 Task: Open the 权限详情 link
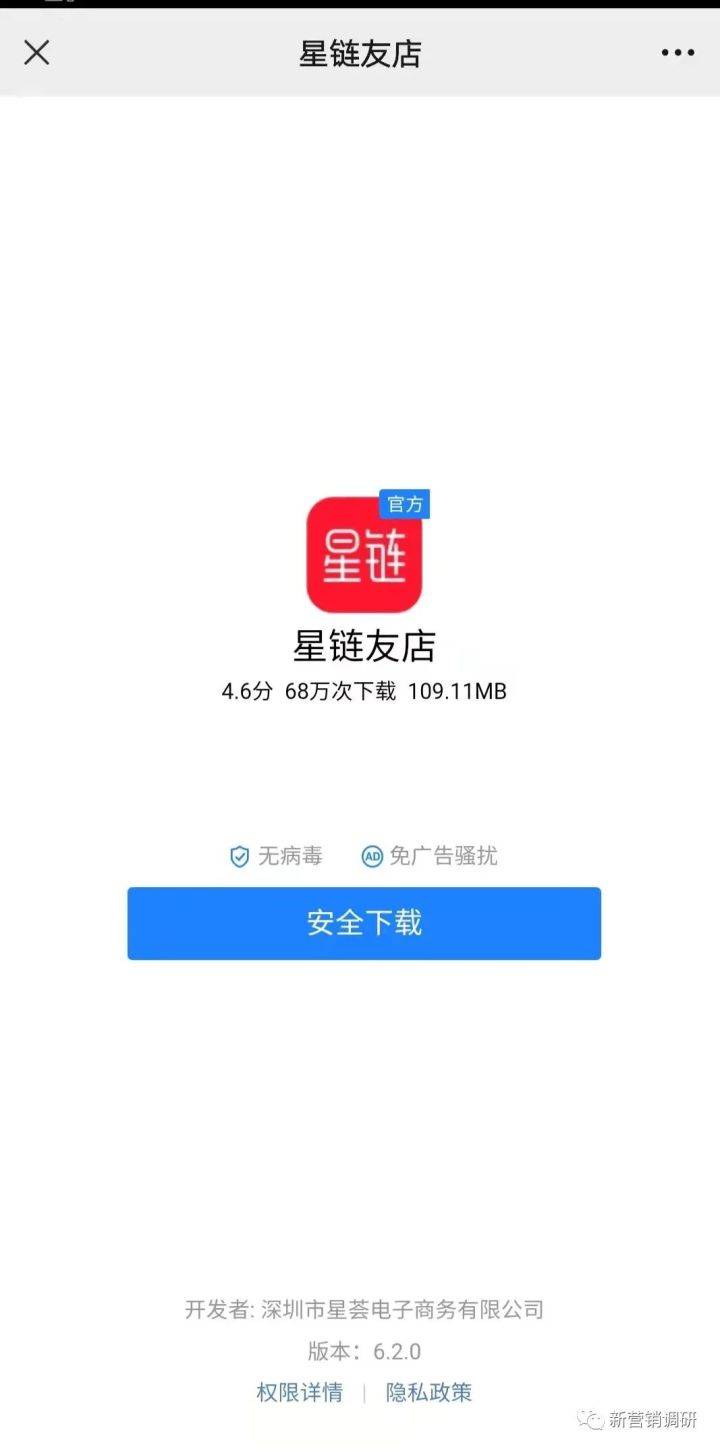[299, 1392]
